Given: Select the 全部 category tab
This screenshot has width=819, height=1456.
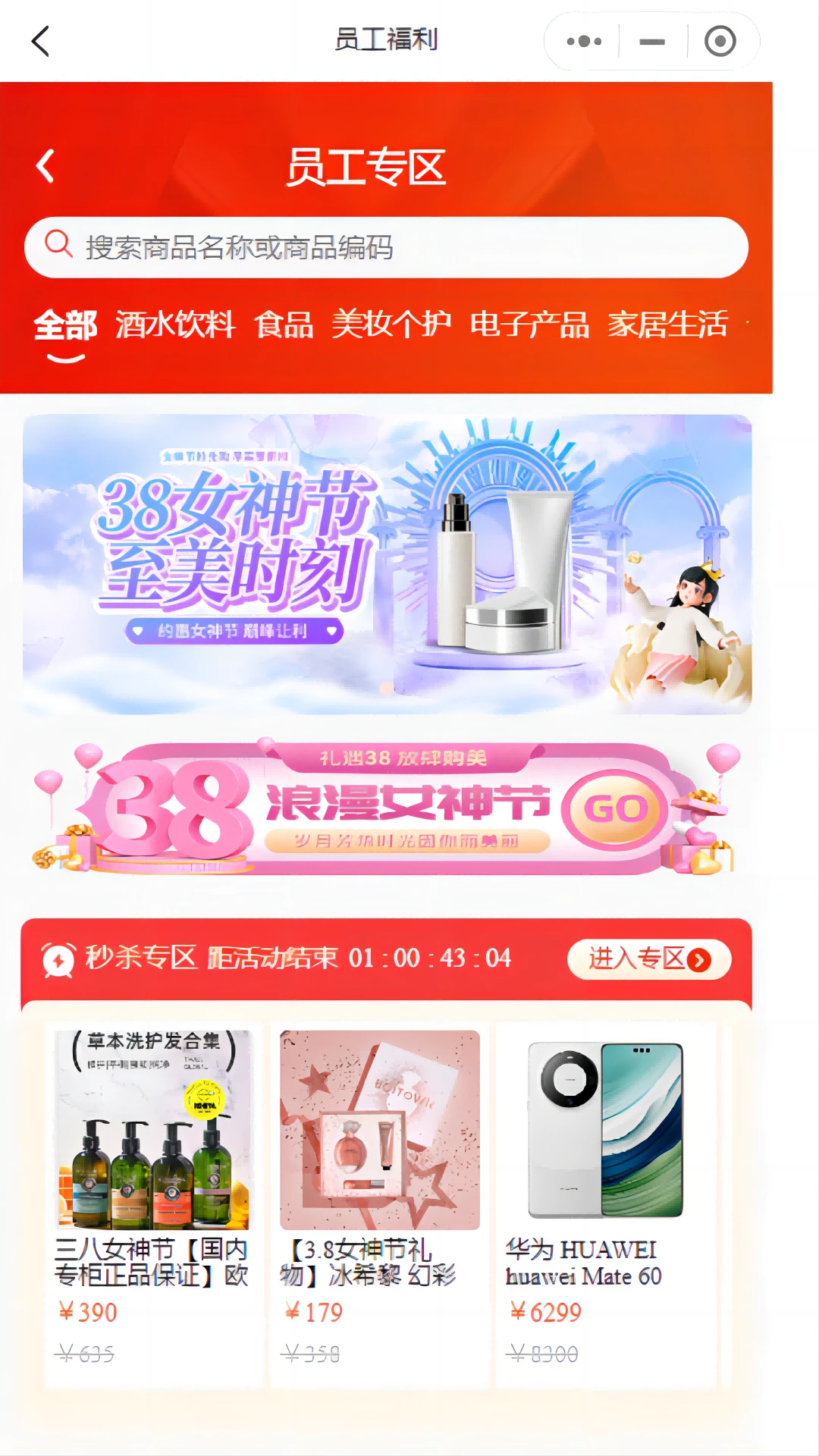Looking at the screenshot, I should click(65, 325).
